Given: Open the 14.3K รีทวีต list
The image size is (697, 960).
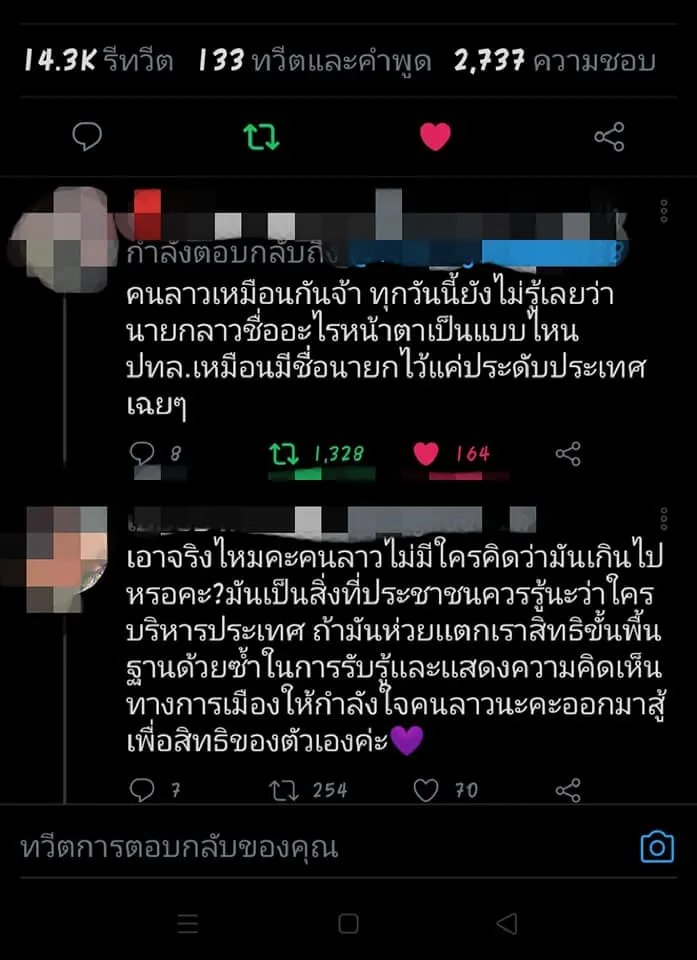Looking at the screenshot, I should [x=98, y=61].
